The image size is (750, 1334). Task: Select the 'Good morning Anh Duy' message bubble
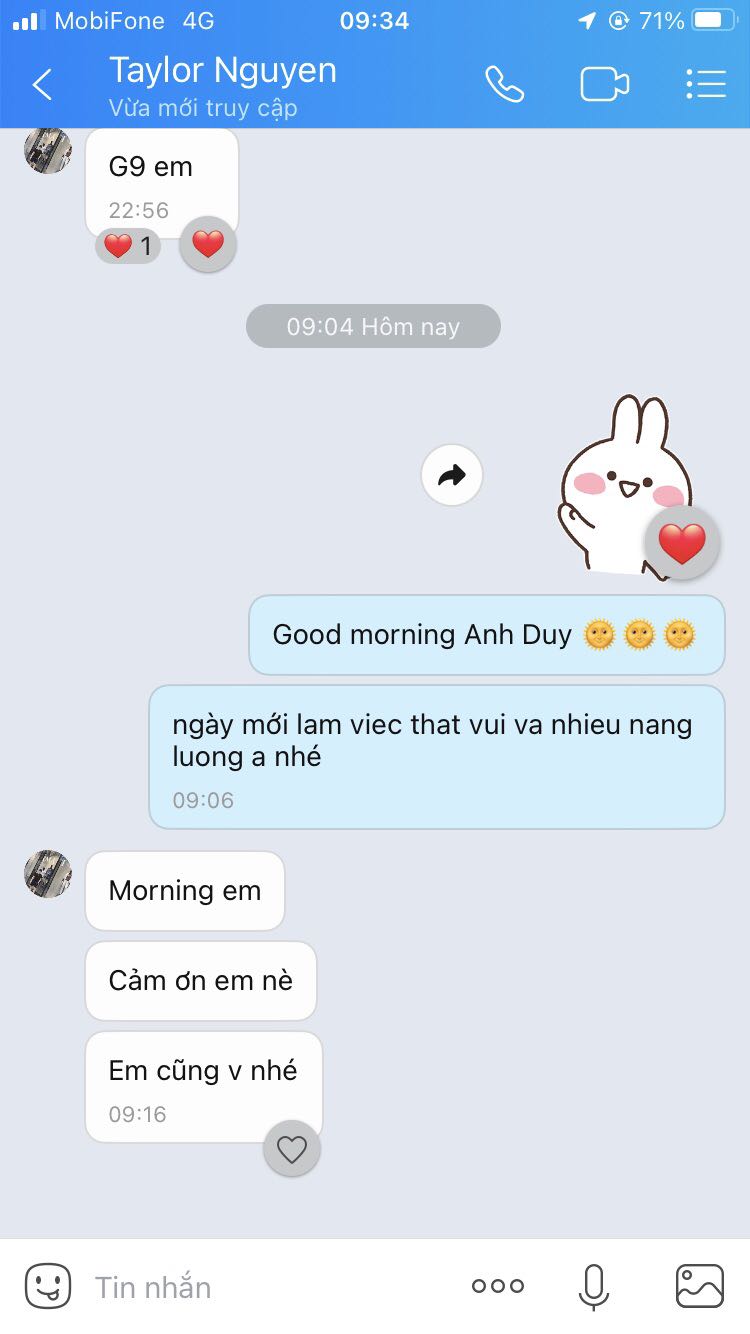[486, 635]
